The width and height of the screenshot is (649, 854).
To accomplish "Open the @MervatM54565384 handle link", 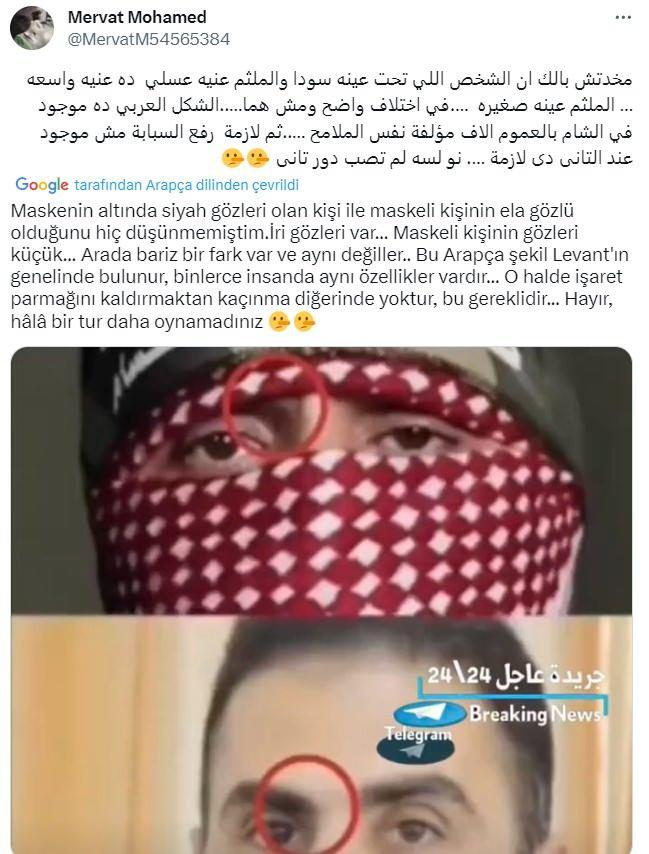I will coord(148,39).
